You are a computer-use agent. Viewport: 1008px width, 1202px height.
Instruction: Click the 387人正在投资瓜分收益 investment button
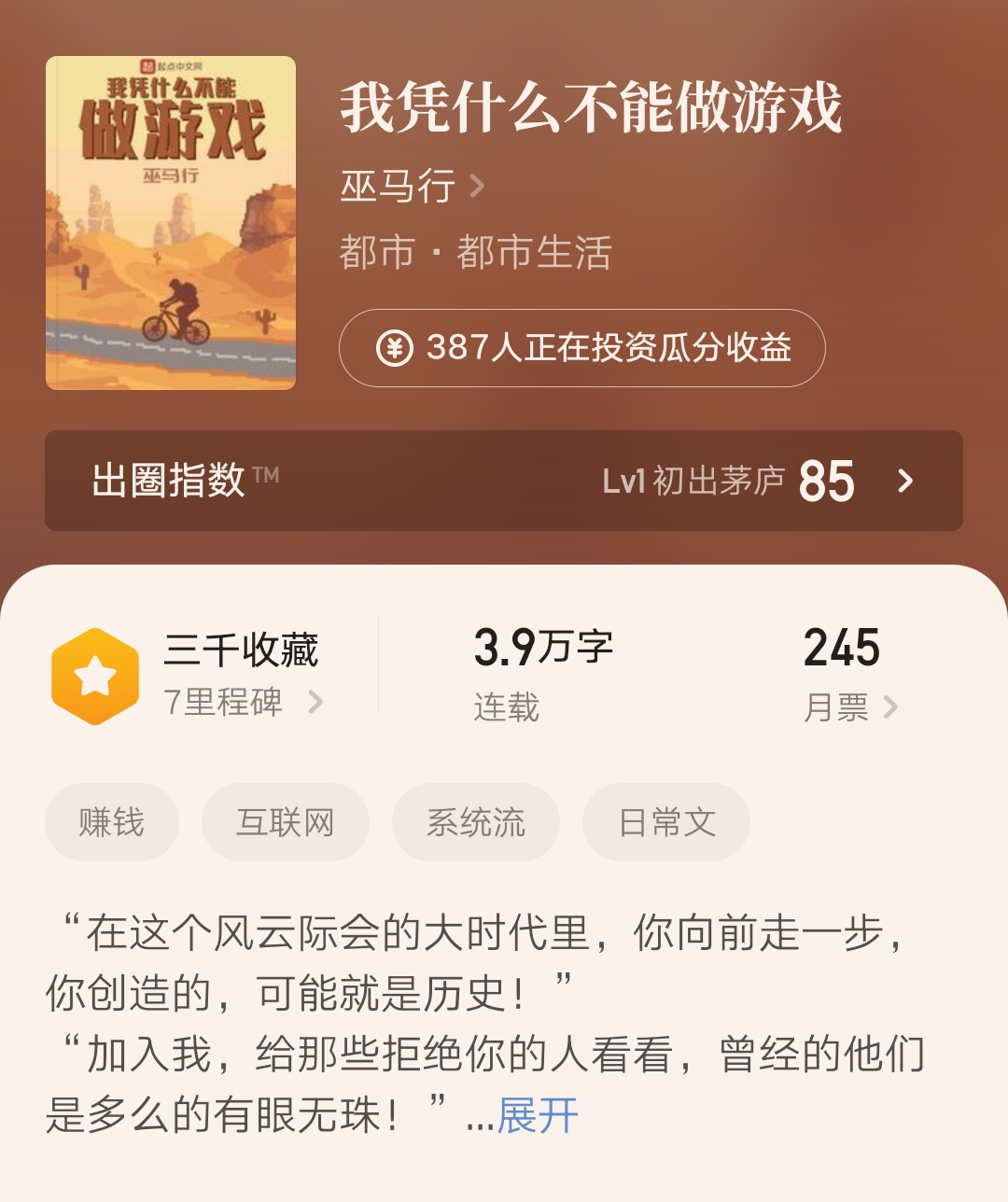pos(583,350)
